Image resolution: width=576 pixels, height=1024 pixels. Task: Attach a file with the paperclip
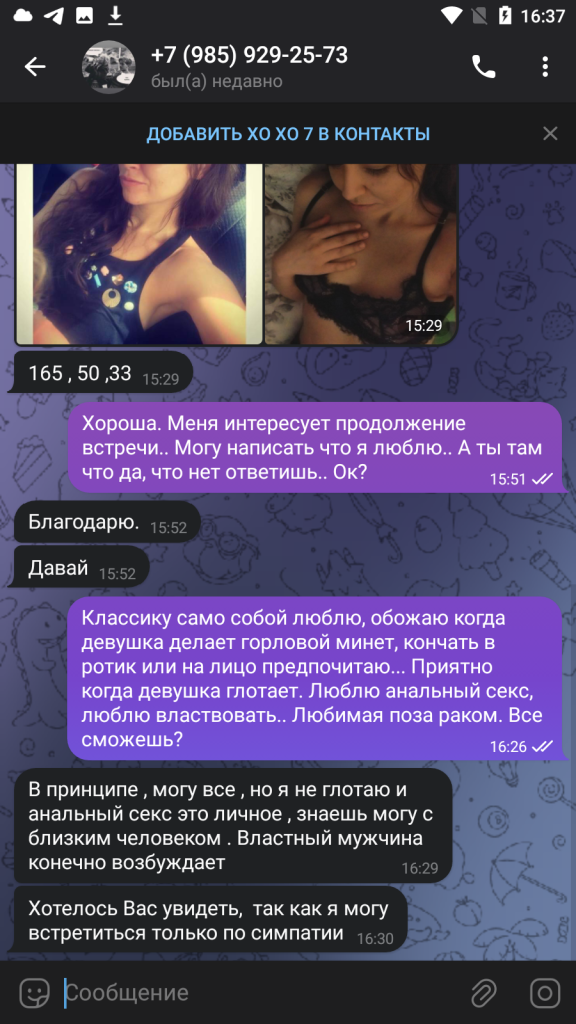(x=484, y=993)
